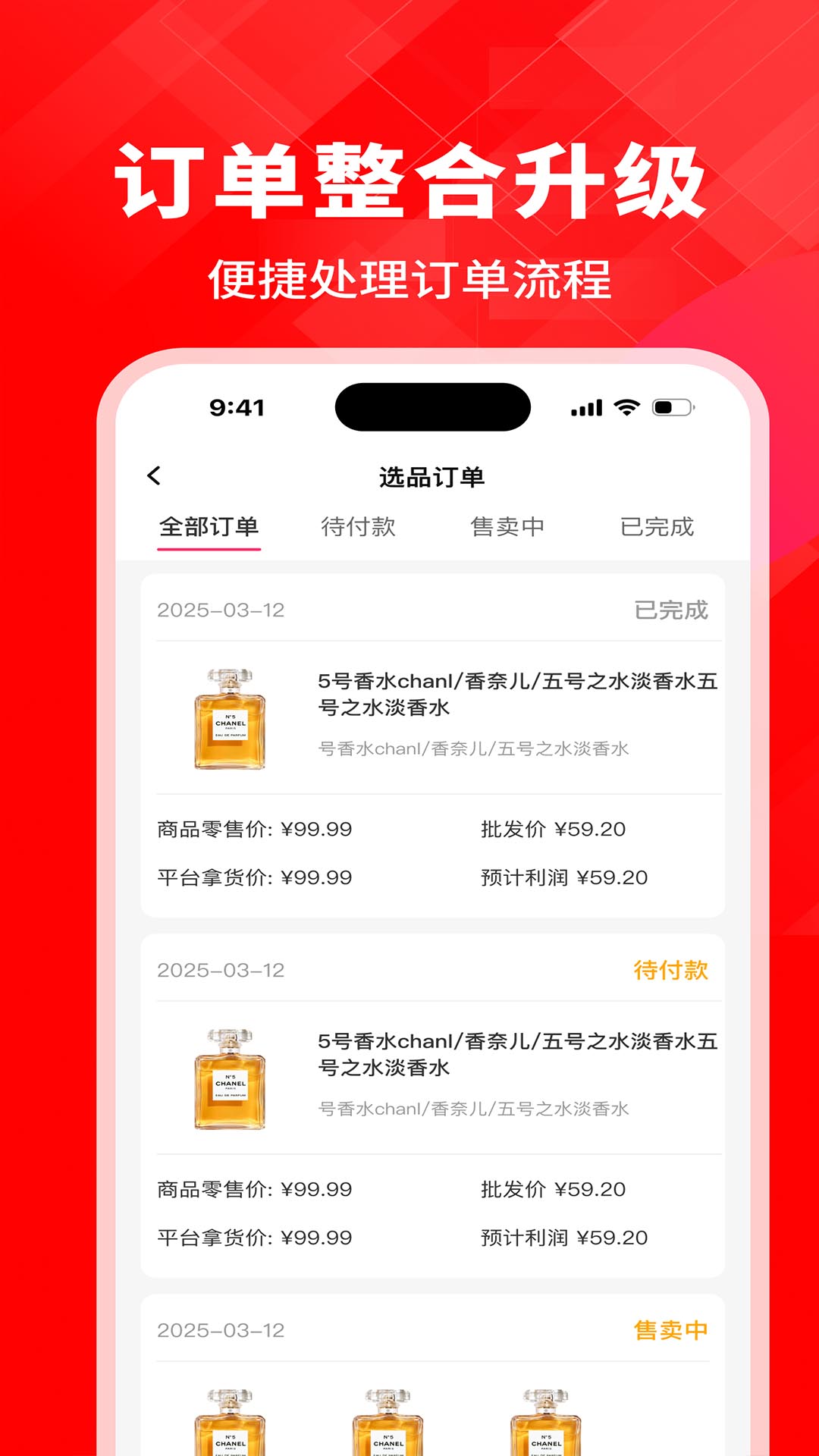
Task: Tap the 待付款 status label on second order
Action: click(x=670, y=969)
